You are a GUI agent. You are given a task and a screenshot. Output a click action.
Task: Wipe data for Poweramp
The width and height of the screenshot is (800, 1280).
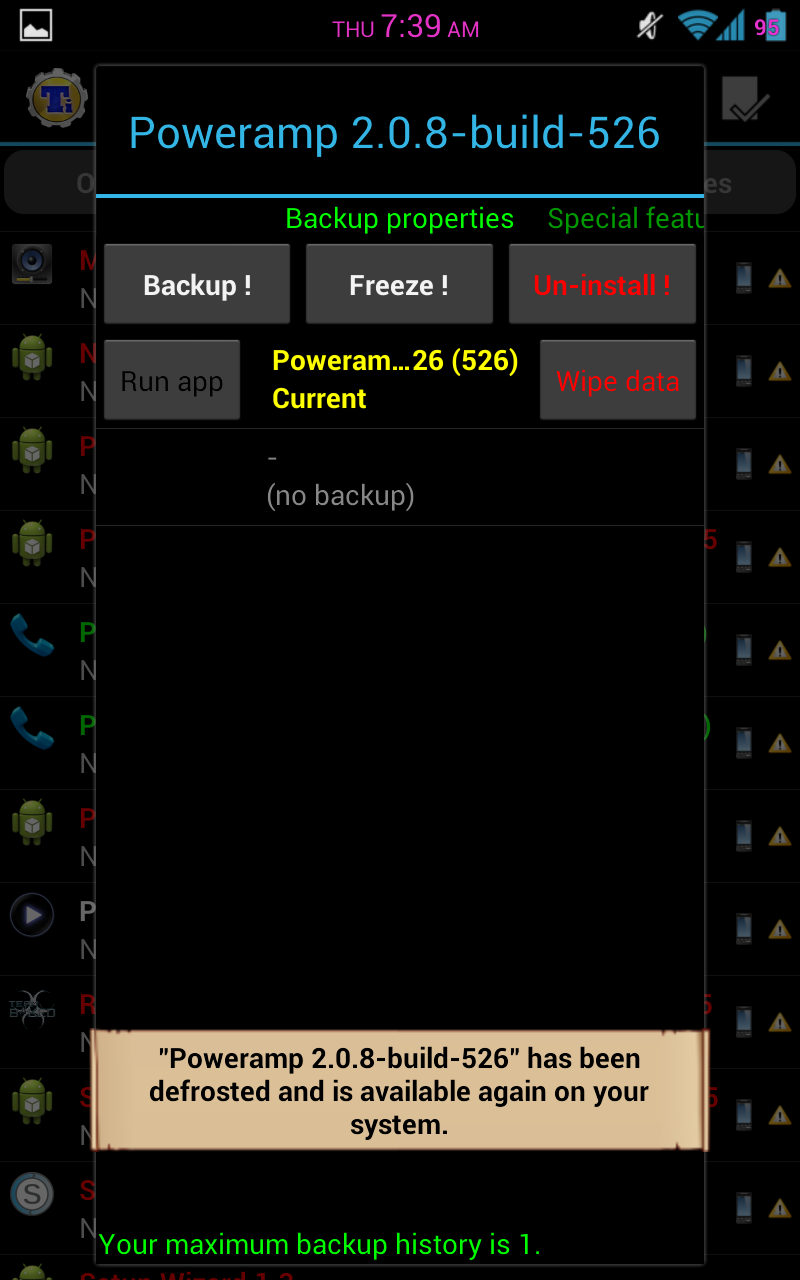coord(617,381)
